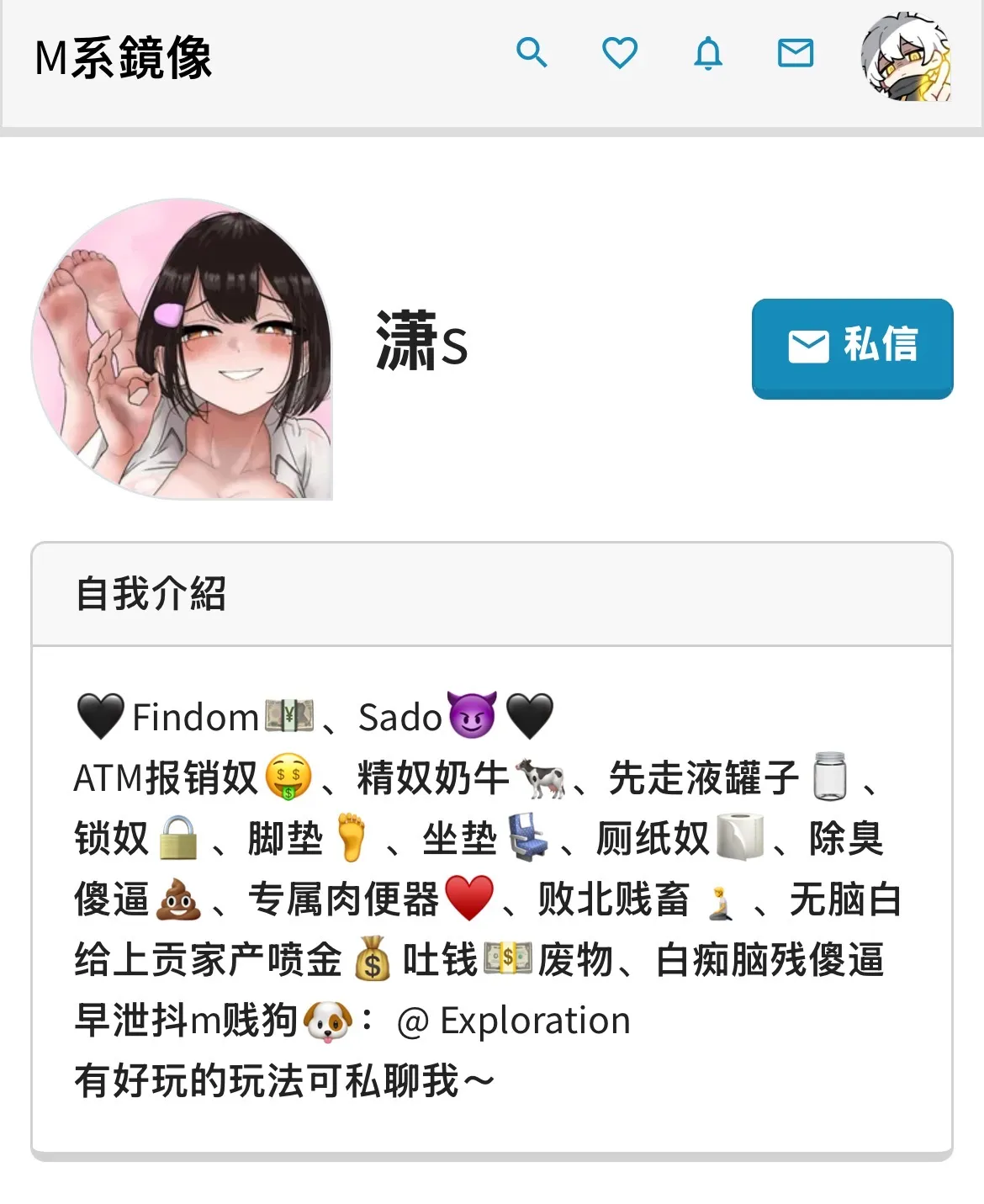984x1204 pixels.
Task: Open the mail inbox icon
Action: (796, 53)
